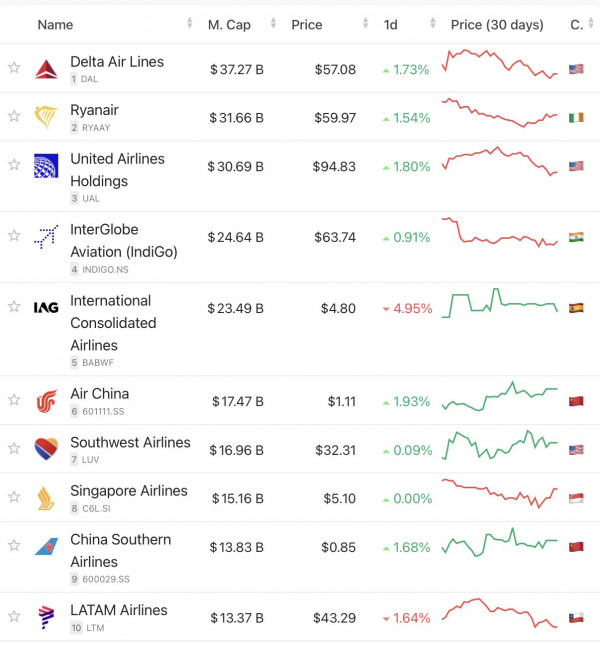600x645 pixels.
Task: Add Delta Air Lines to favorites
Action: tap(14, 68)
